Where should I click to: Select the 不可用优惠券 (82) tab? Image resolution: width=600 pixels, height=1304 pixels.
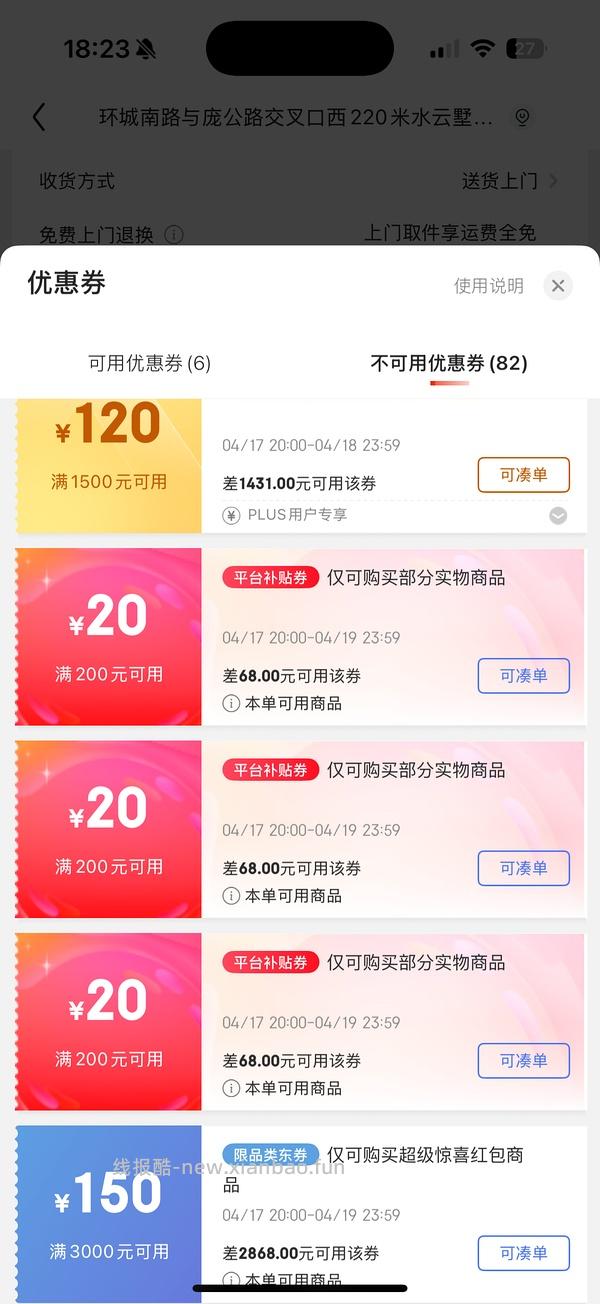pyautogui.click(x=448, y=363)
